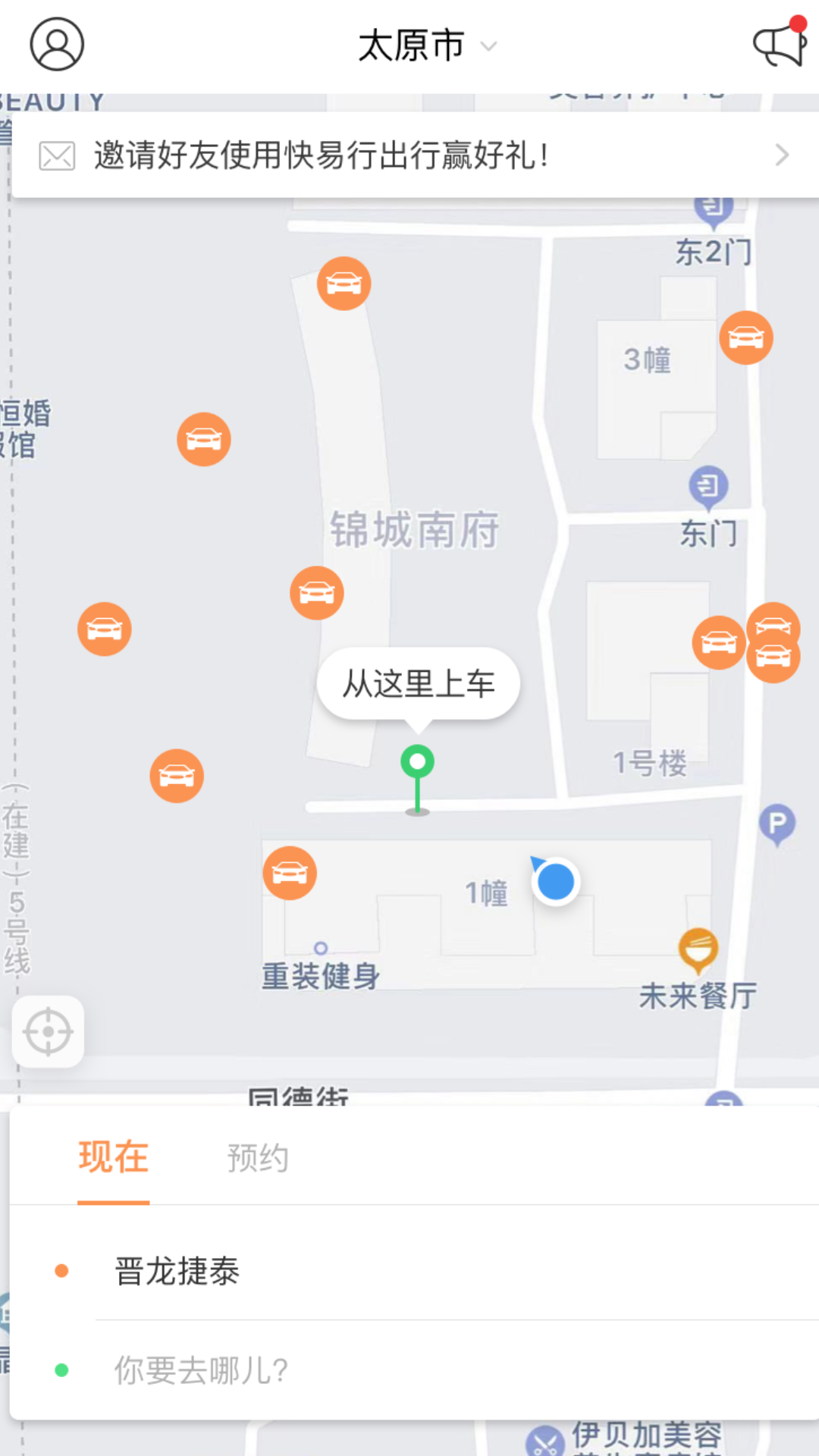Stay on the 现在 tab
Screen dimensions: 819x1456
click(x=112, y=1158)
